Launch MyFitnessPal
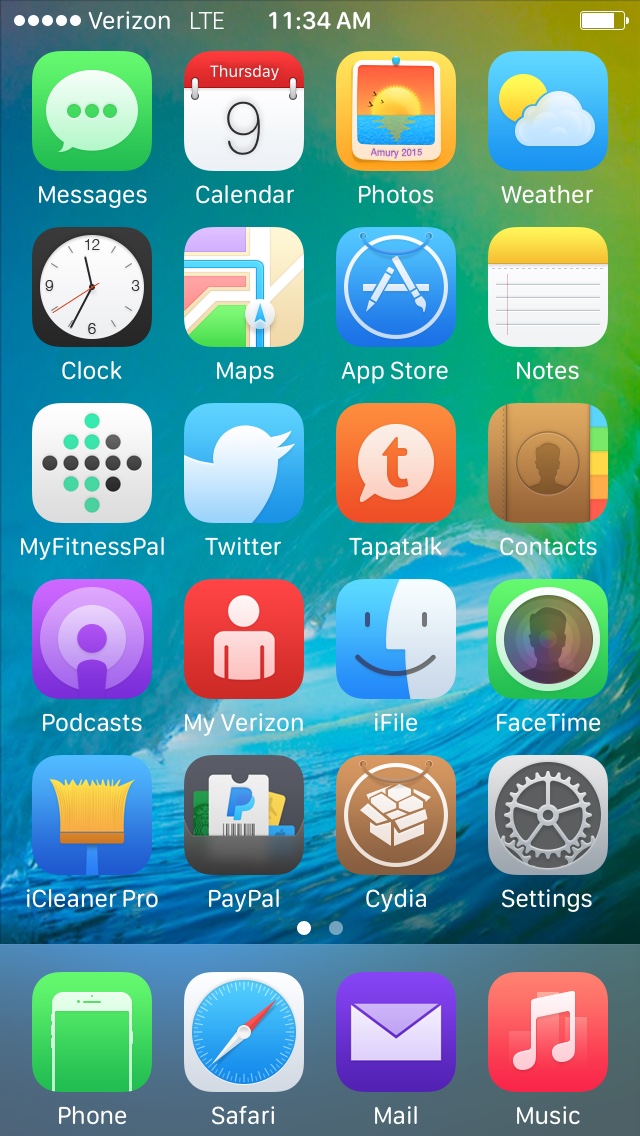Viewport: 640px width, 1136px height. [x=92, y=463]
